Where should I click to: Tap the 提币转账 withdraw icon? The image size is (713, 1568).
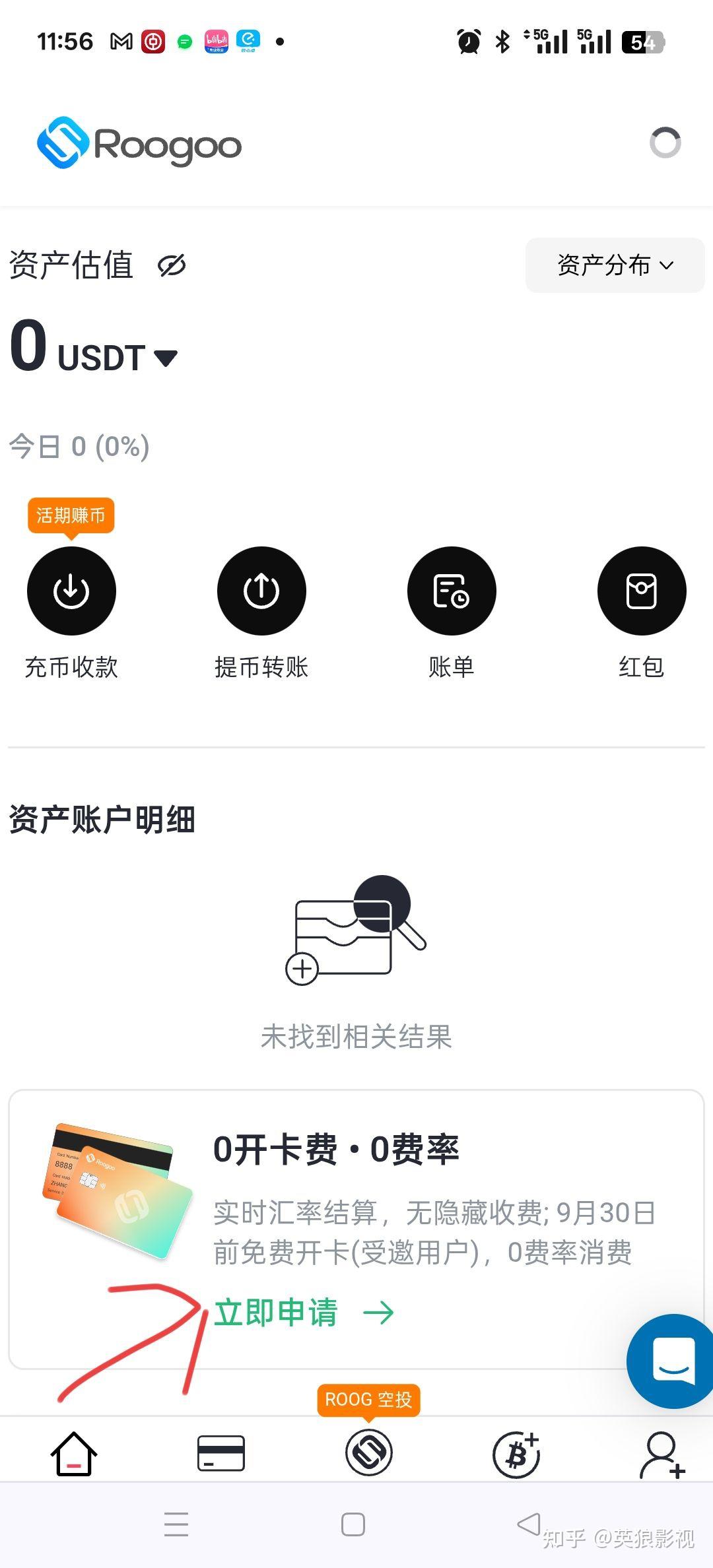[x=261, y=591]
